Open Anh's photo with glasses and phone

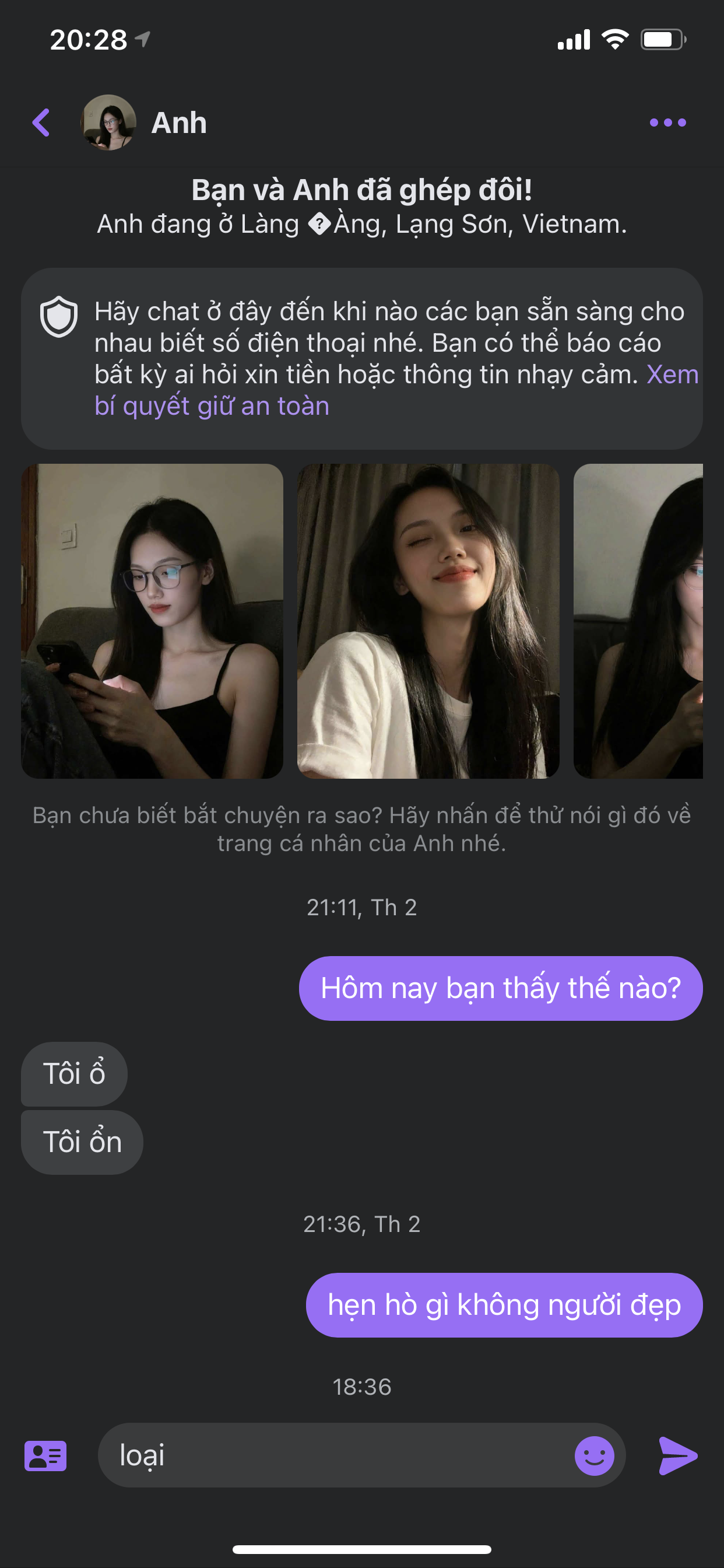[x=152, y=621]
